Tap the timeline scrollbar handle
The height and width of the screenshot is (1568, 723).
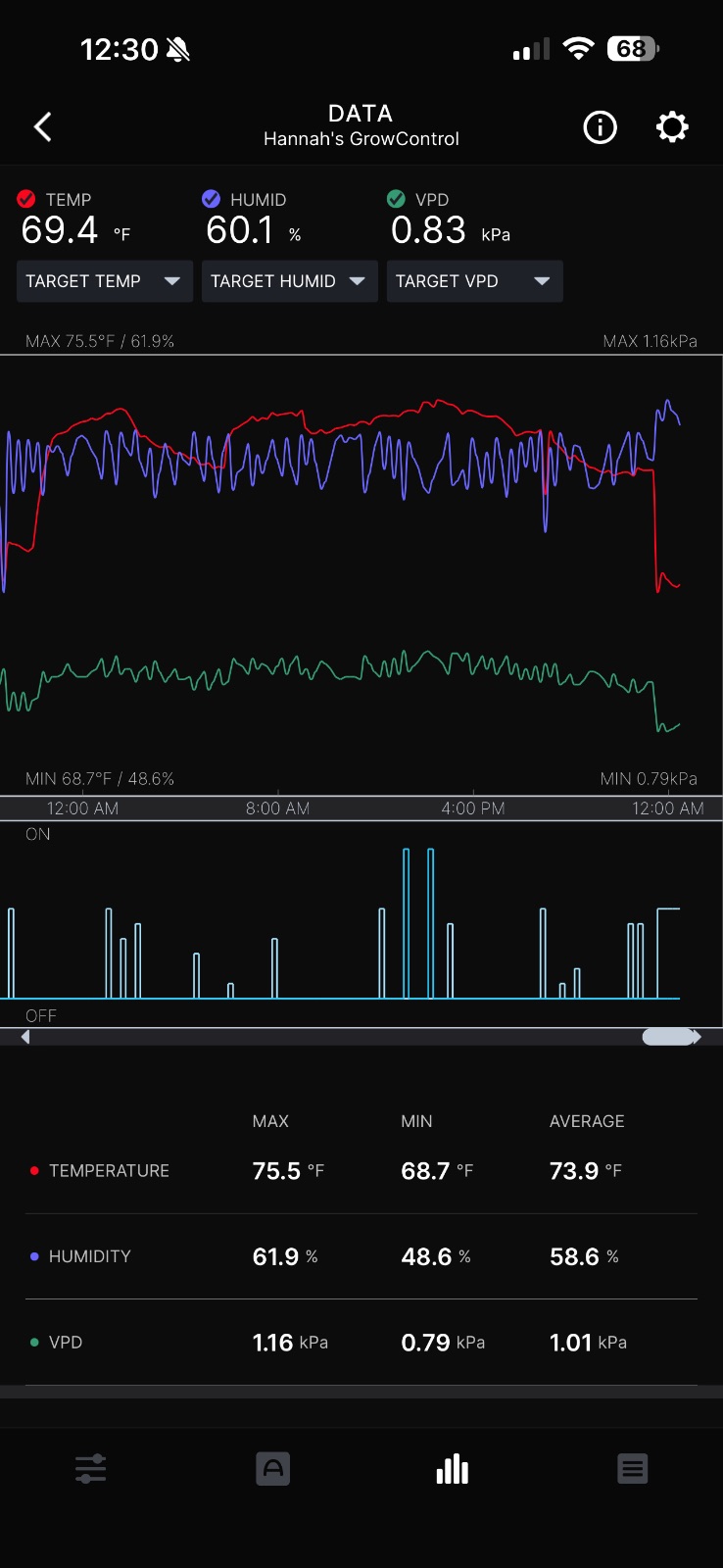click(668, 1037)
